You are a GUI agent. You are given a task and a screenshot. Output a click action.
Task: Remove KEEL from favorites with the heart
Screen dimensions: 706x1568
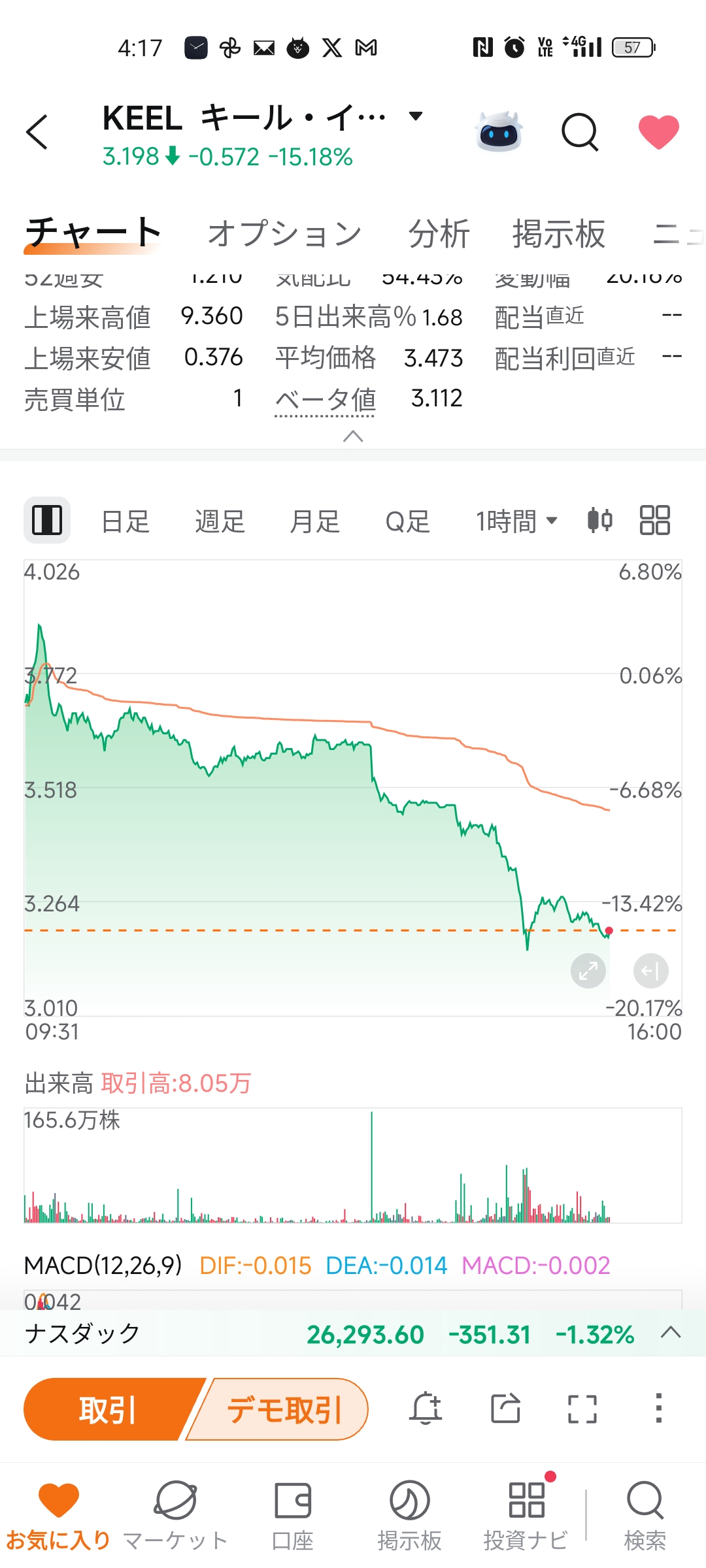point(658,132)
